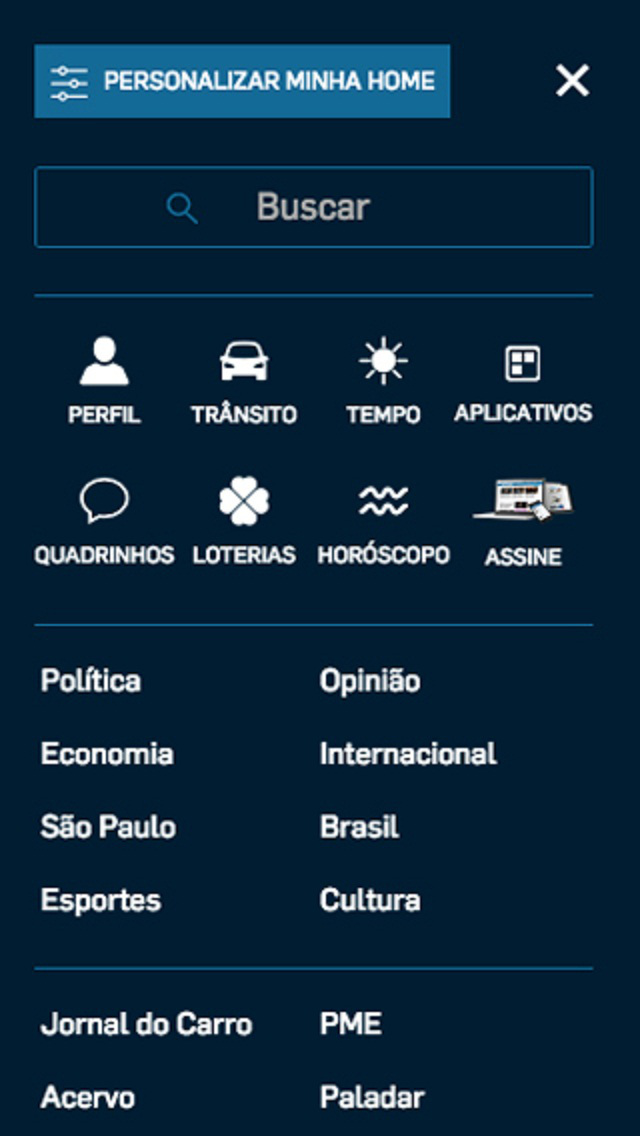The height and width of the screenshot is (1136, 640).
Task: Check Trânsito traffic shortcut
Action: point(244,380)
